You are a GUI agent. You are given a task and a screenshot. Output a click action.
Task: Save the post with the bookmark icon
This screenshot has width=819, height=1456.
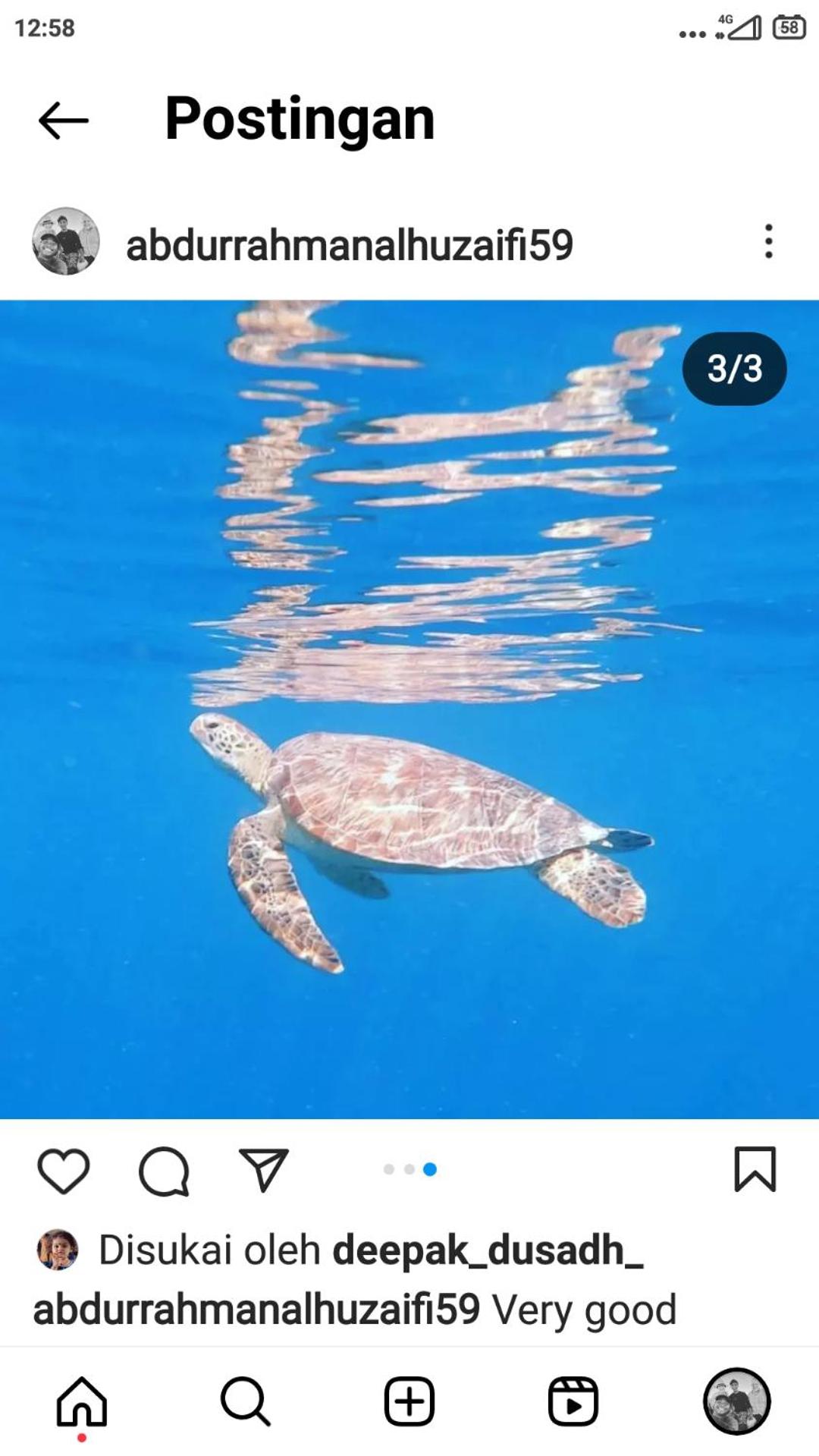755,1169
